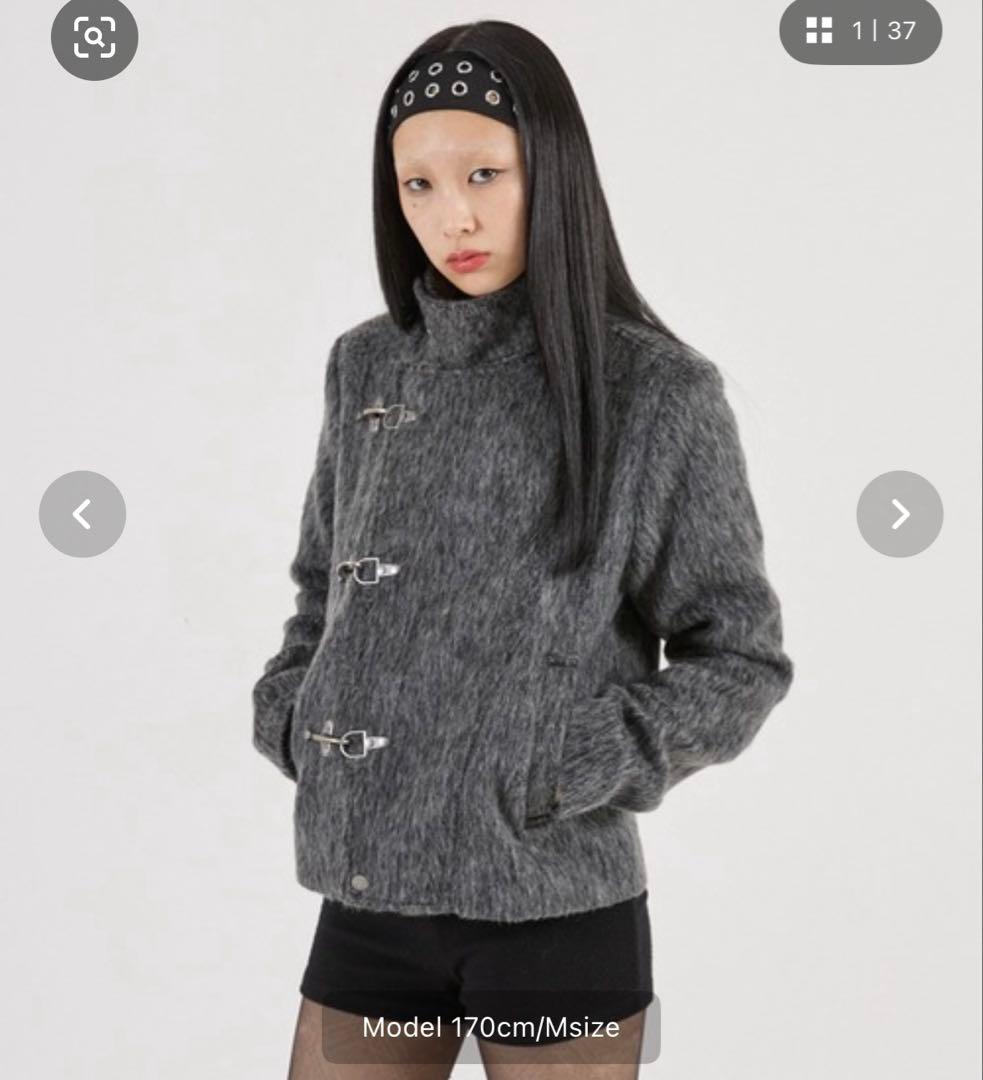Go to the previous product photo
This screenshot has width=983, height=1080.
point(82,514)
